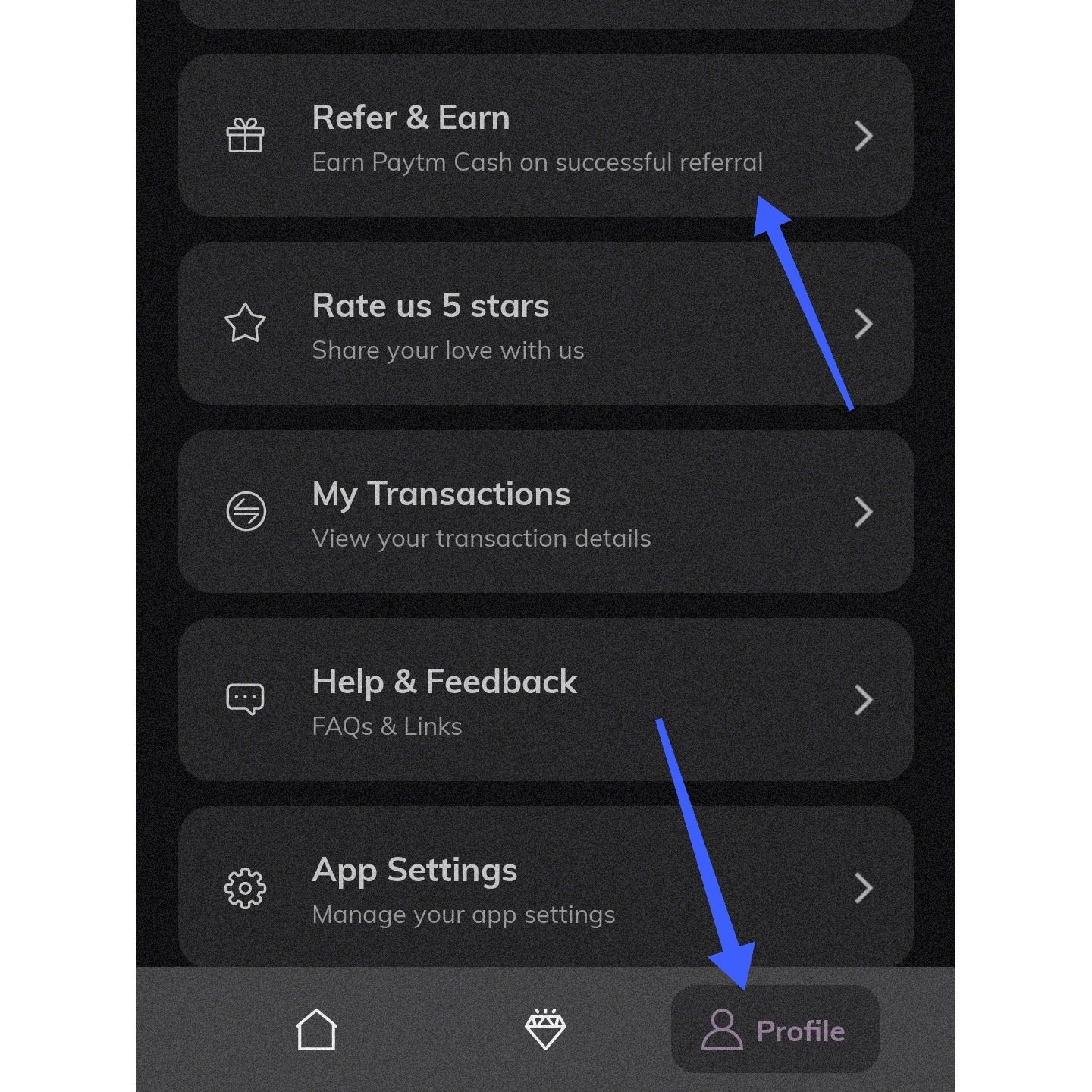Viewport: 1092px width, 1092px height.
Task: View My Transactions details
Action: [x=544, y=513]
